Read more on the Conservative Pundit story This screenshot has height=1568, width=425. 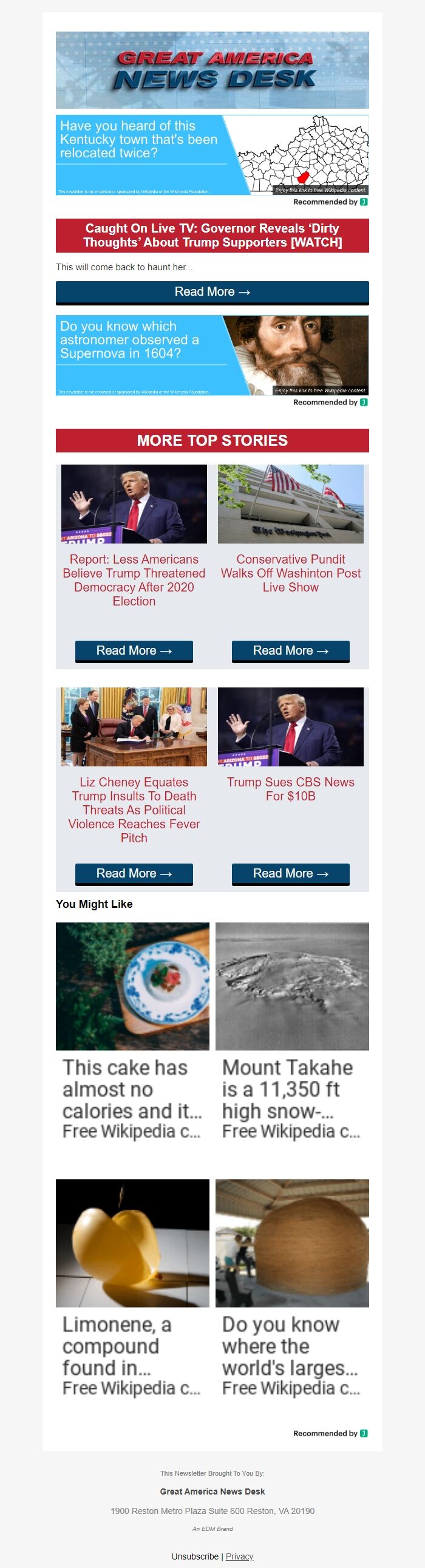click(x=290, y=650)
